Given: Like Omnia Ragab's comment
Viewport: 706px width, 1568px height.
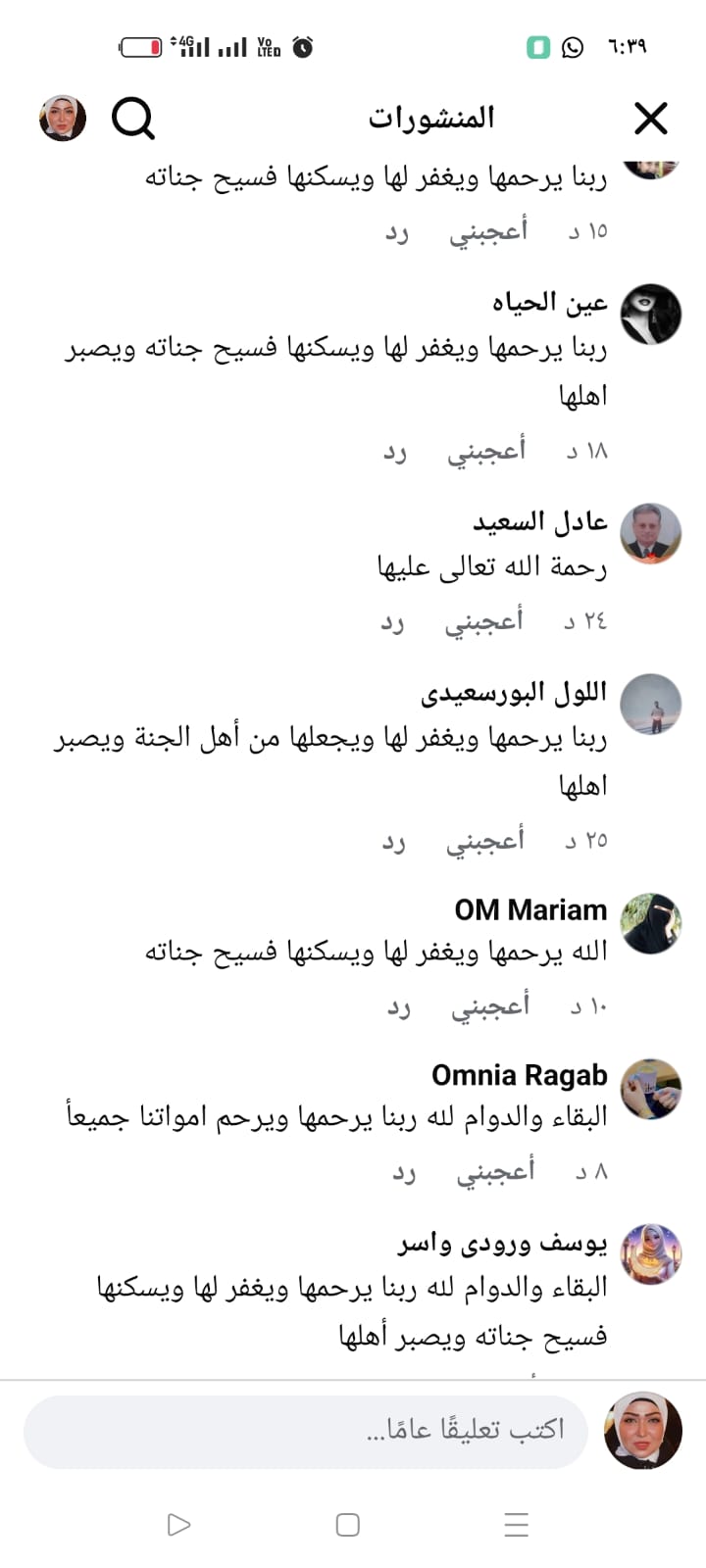Looking at the screenshot, I should (496, 1171).
